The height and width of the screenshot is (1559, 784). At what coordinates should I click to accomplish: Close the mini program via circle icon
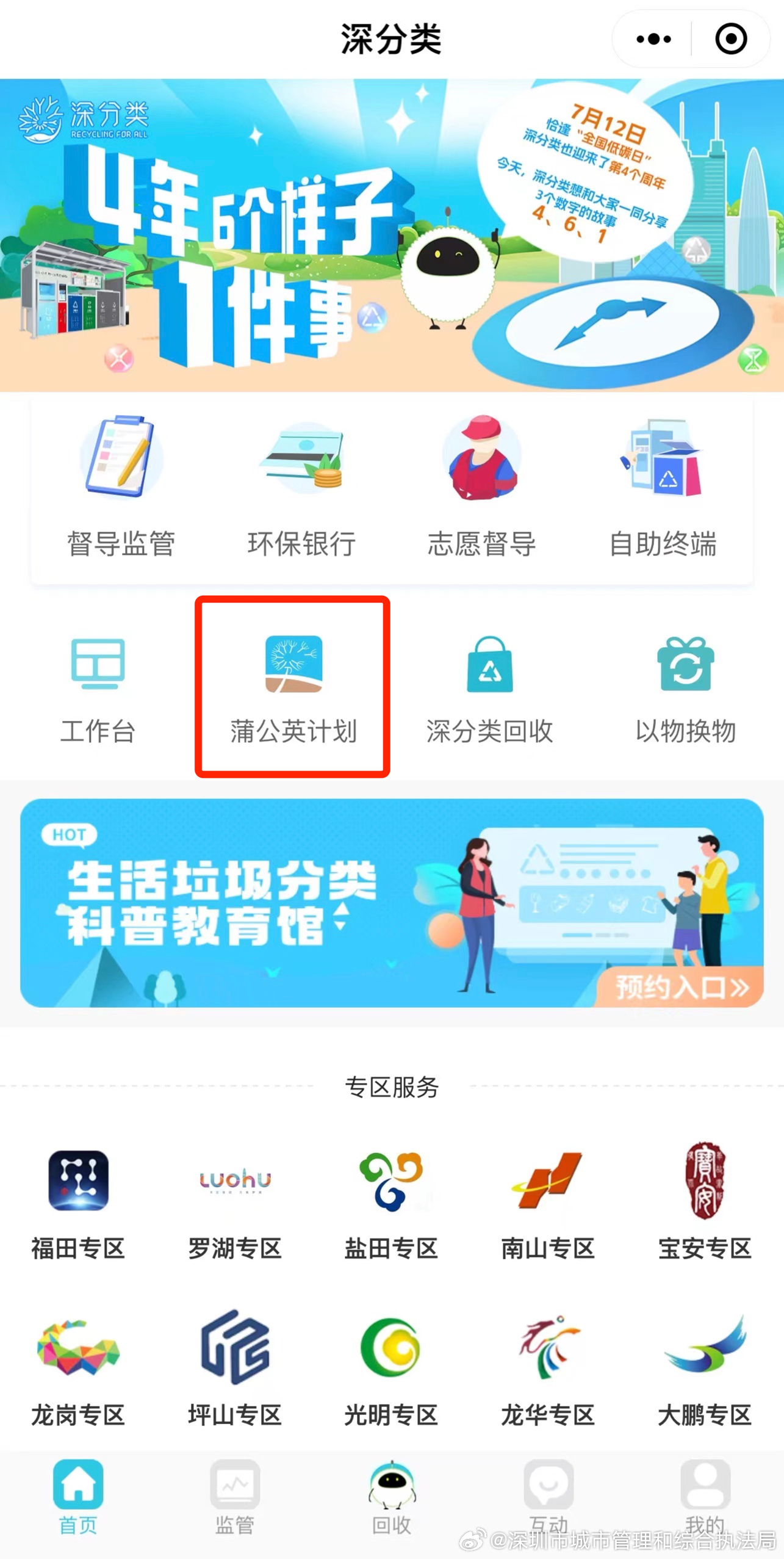pos(730,39)
